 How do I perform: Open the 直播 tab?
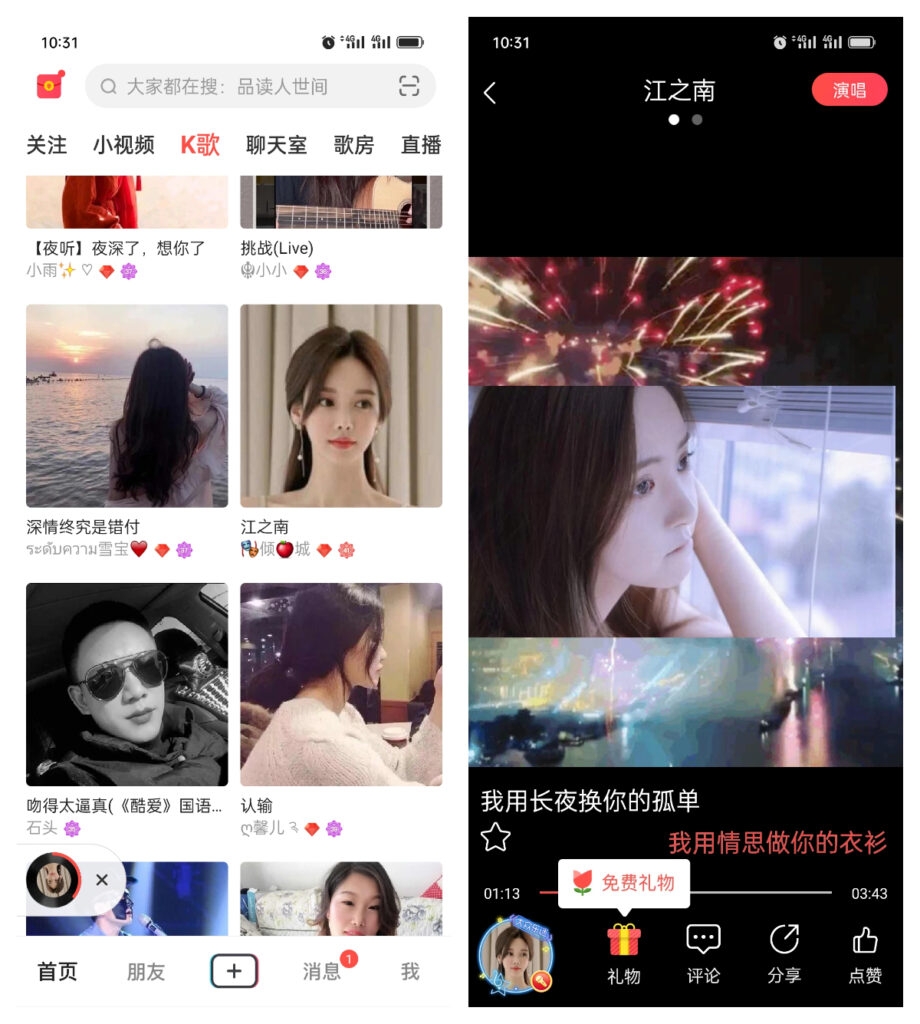[421, 145]
